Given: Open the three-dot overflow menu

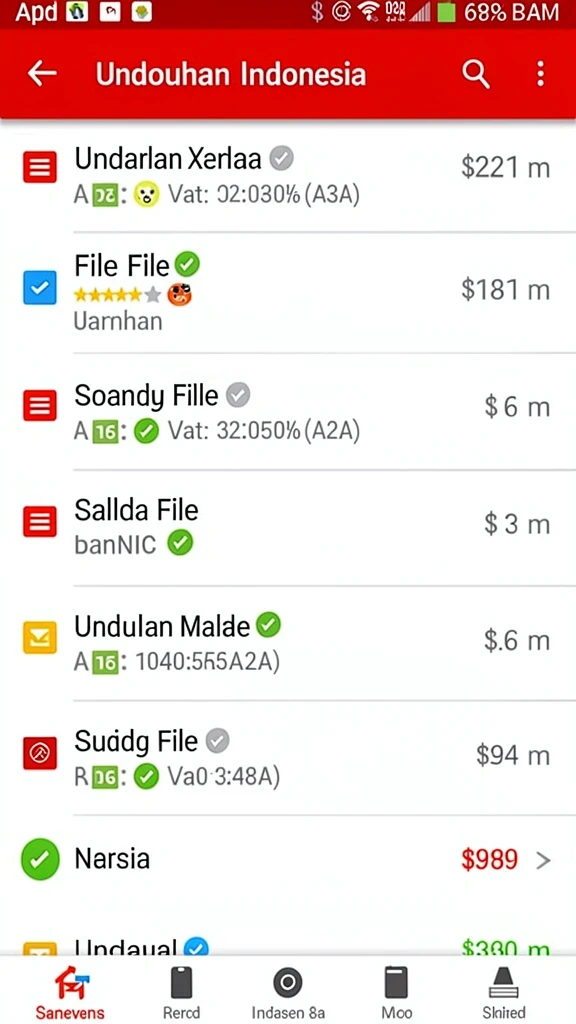Looking at the screenshot, I should [540, 74].
